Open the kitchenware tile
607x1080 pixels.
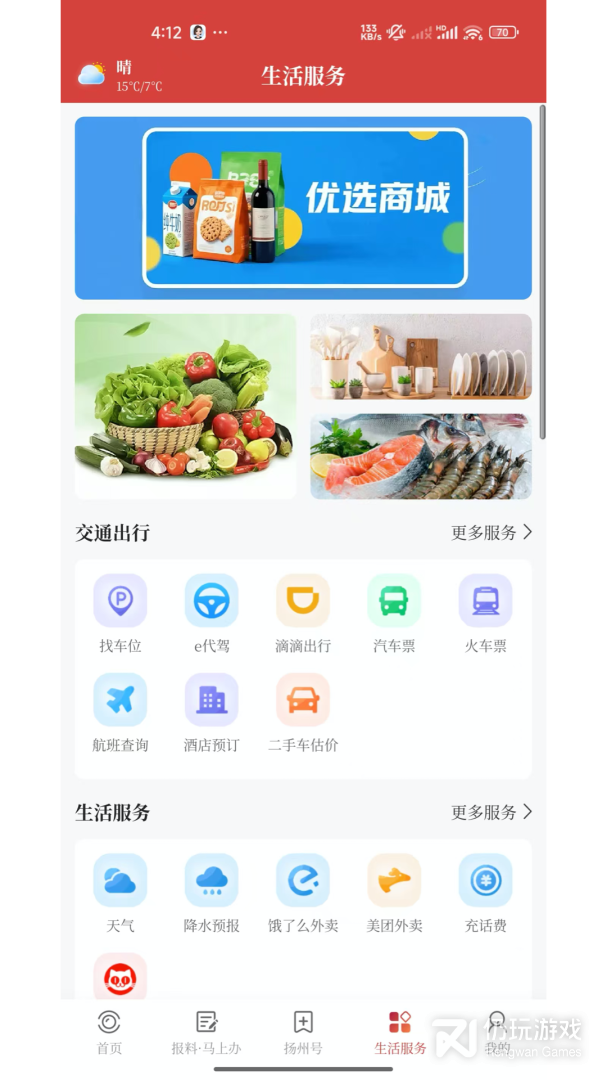point(420,357)
